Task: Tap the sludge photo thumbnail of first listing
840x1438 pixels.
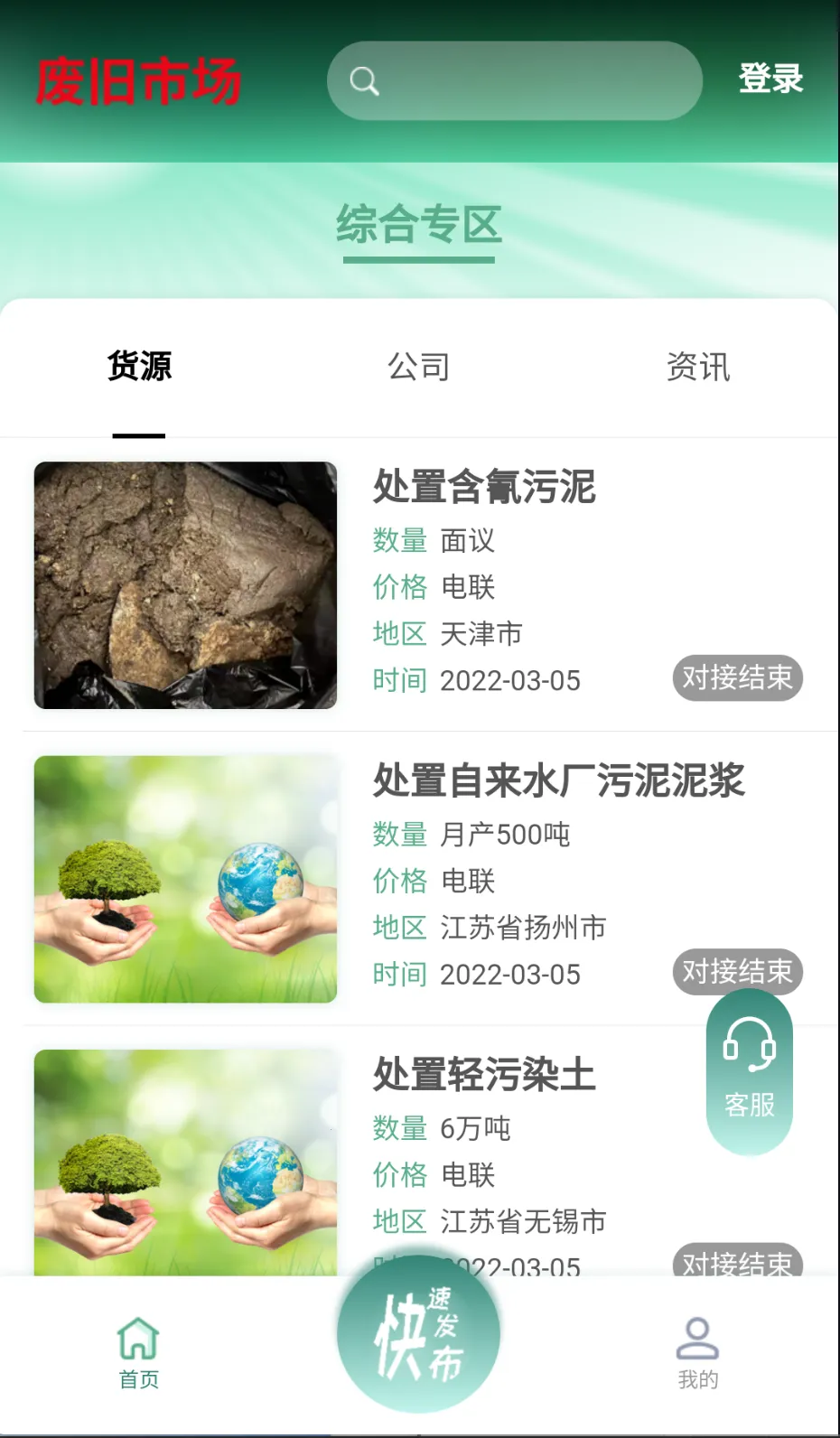Action: 184,585
